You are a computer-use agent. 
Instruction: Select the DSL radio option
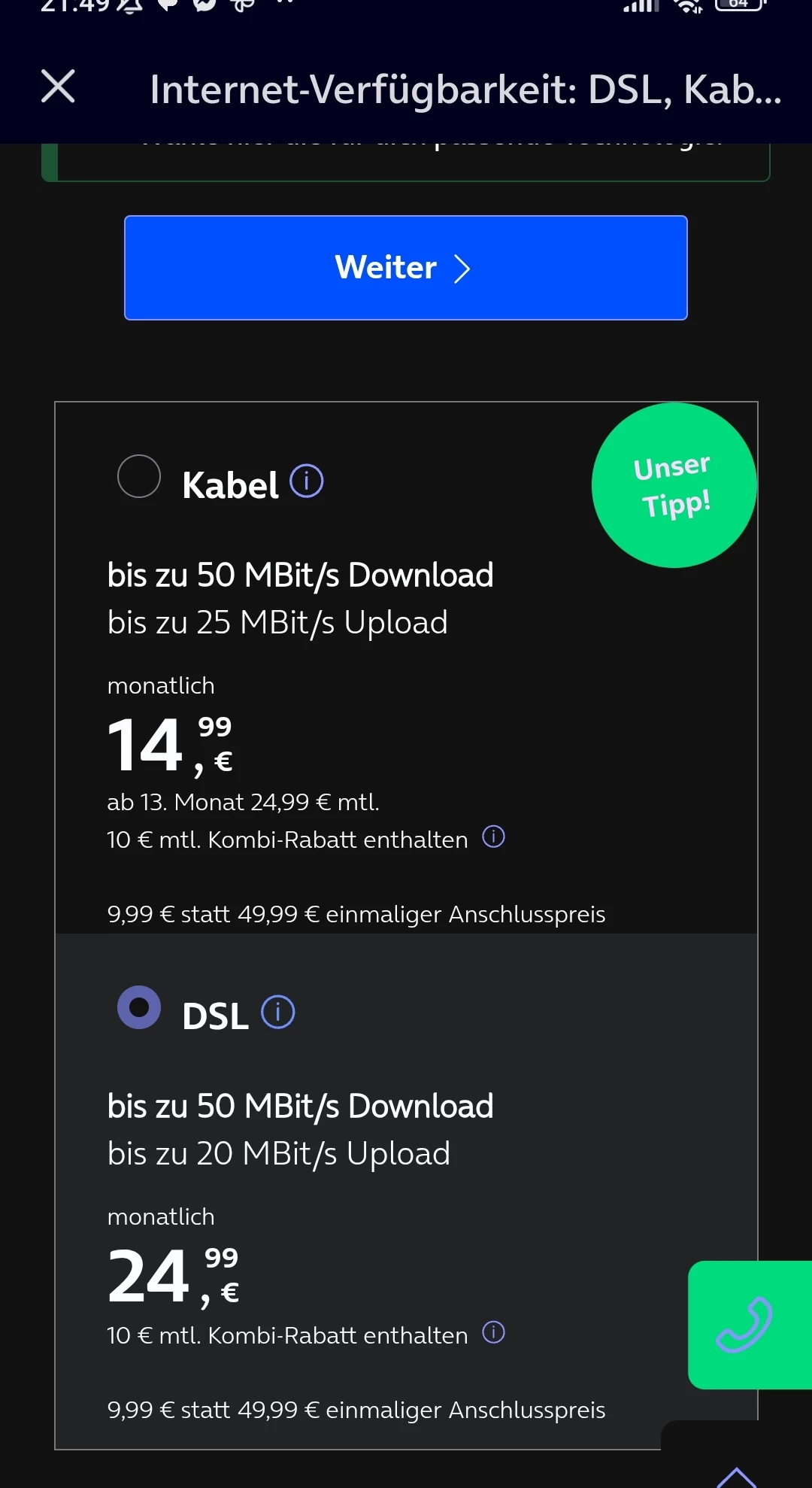coord(139,1007)
